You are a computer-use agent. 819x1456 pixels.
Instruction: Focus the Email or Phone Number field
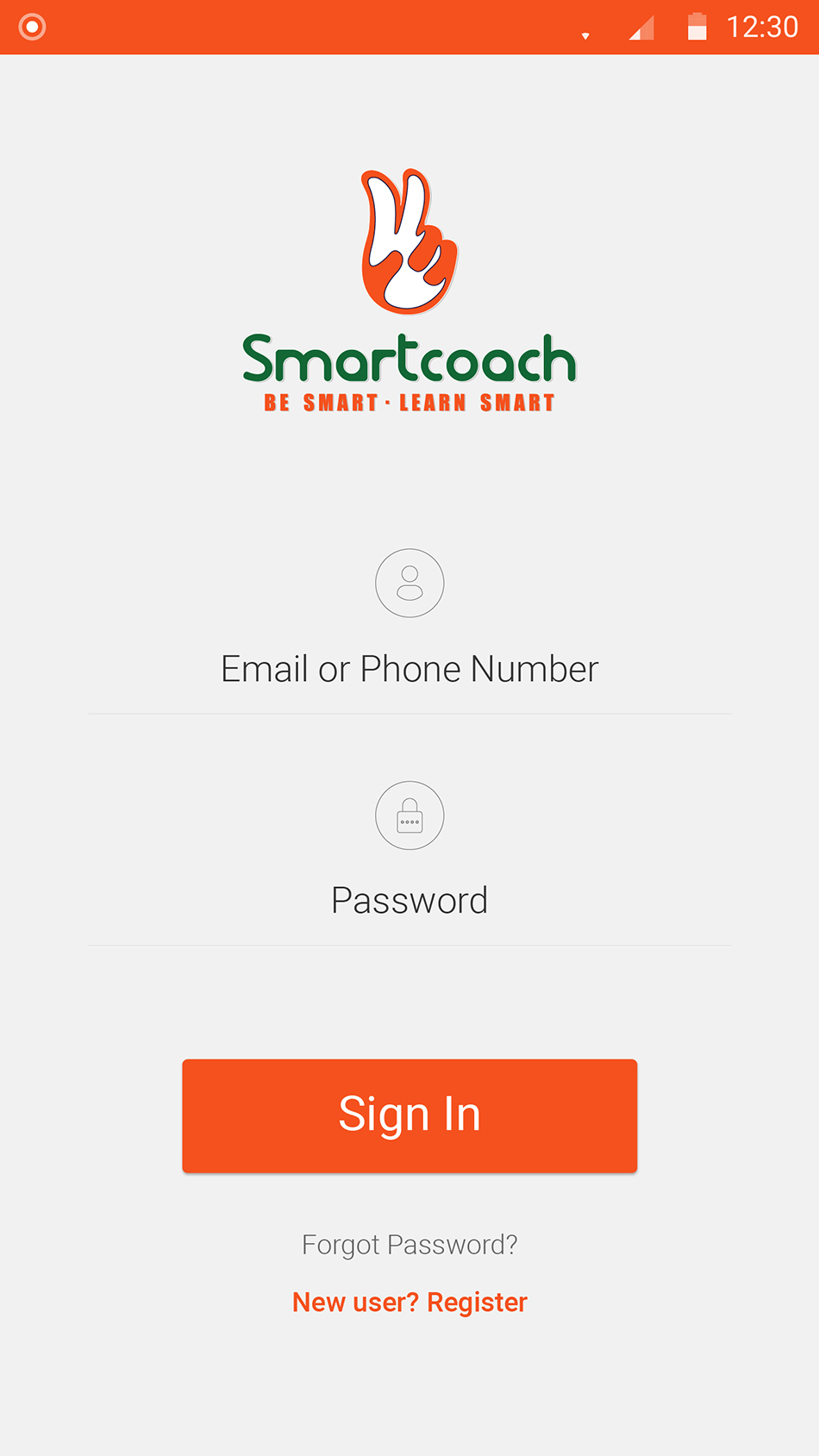(x=409, y=670)
